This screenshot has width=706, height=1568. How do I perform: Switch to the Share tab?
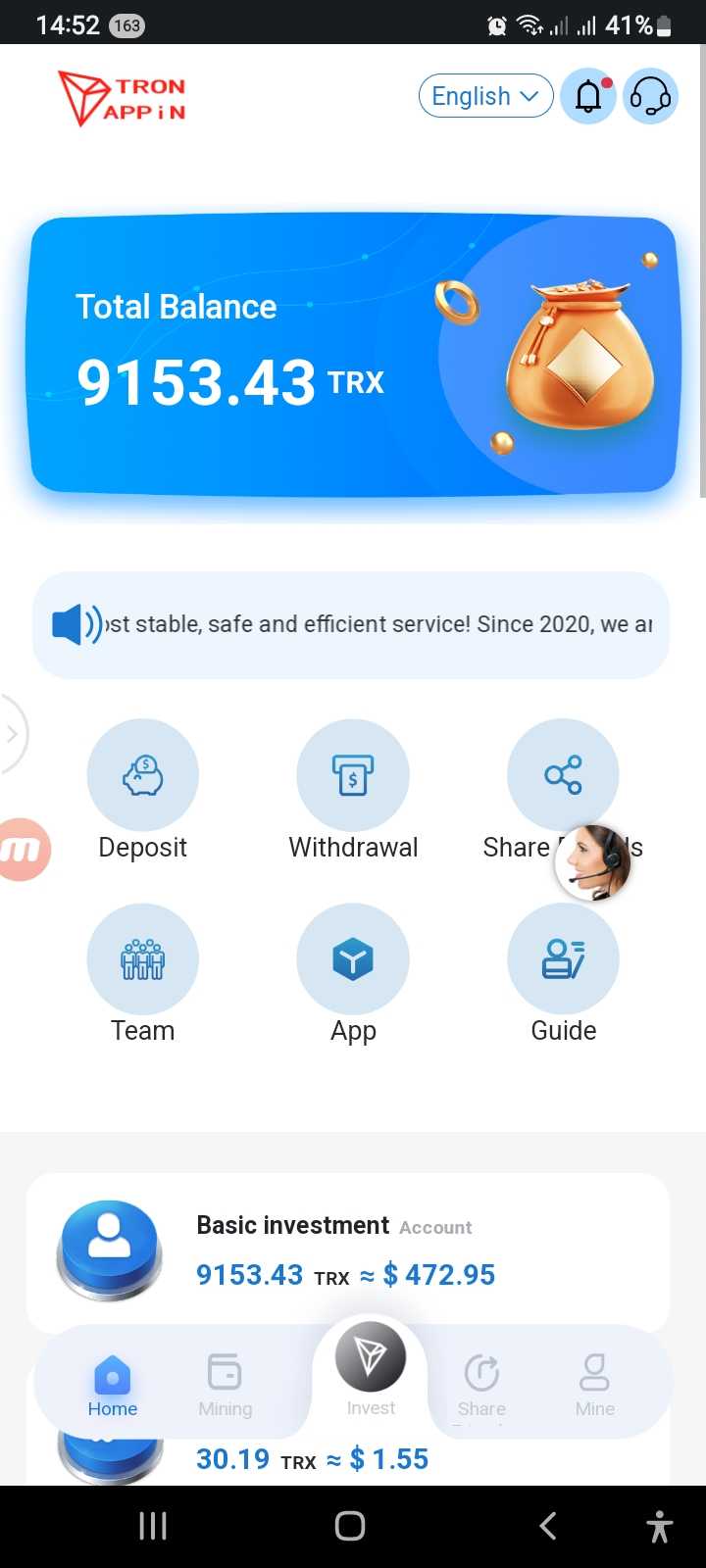[x=481, y=1384]
